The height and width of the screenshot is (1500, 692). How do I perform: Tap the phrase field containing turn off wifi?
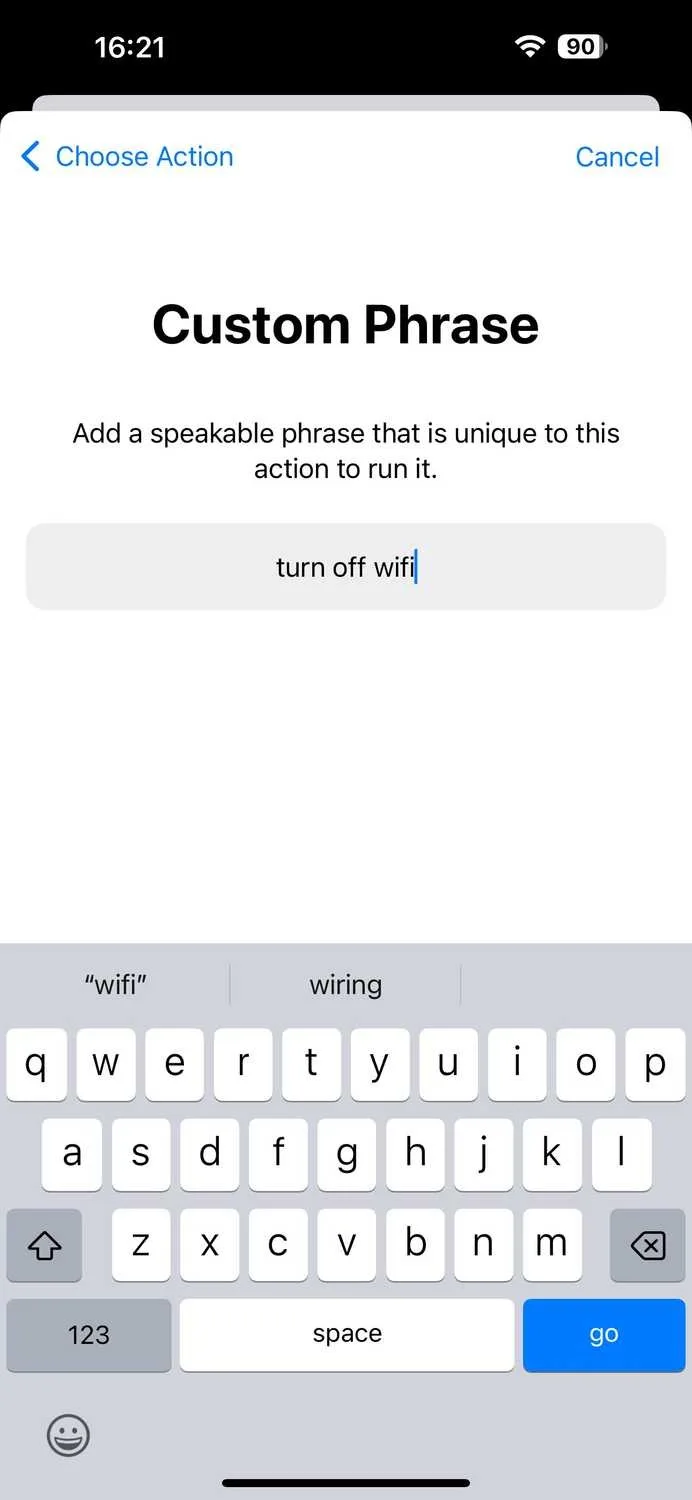pos(346,567)
